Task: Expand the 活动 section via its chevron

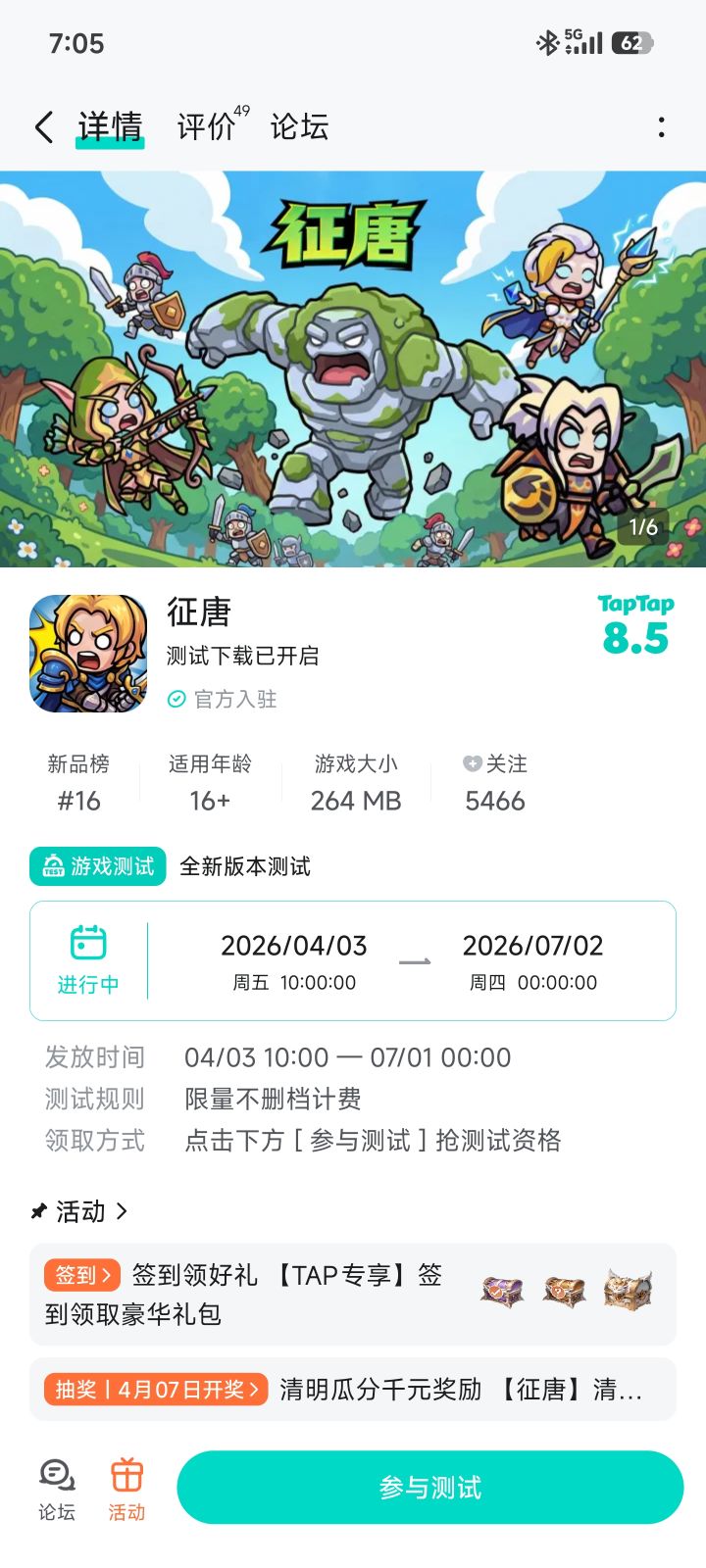Action: click(122, 1211)
